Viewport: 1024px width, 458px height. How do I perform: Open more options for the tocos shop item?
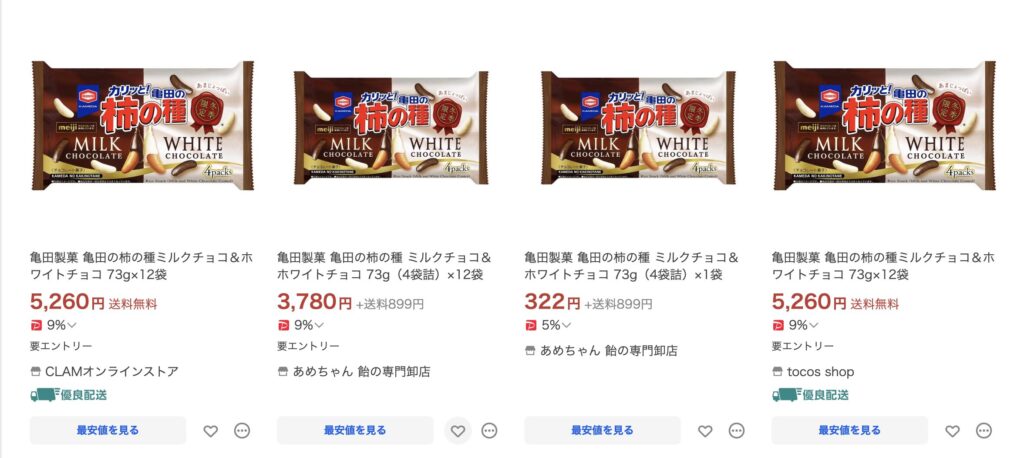984,431
